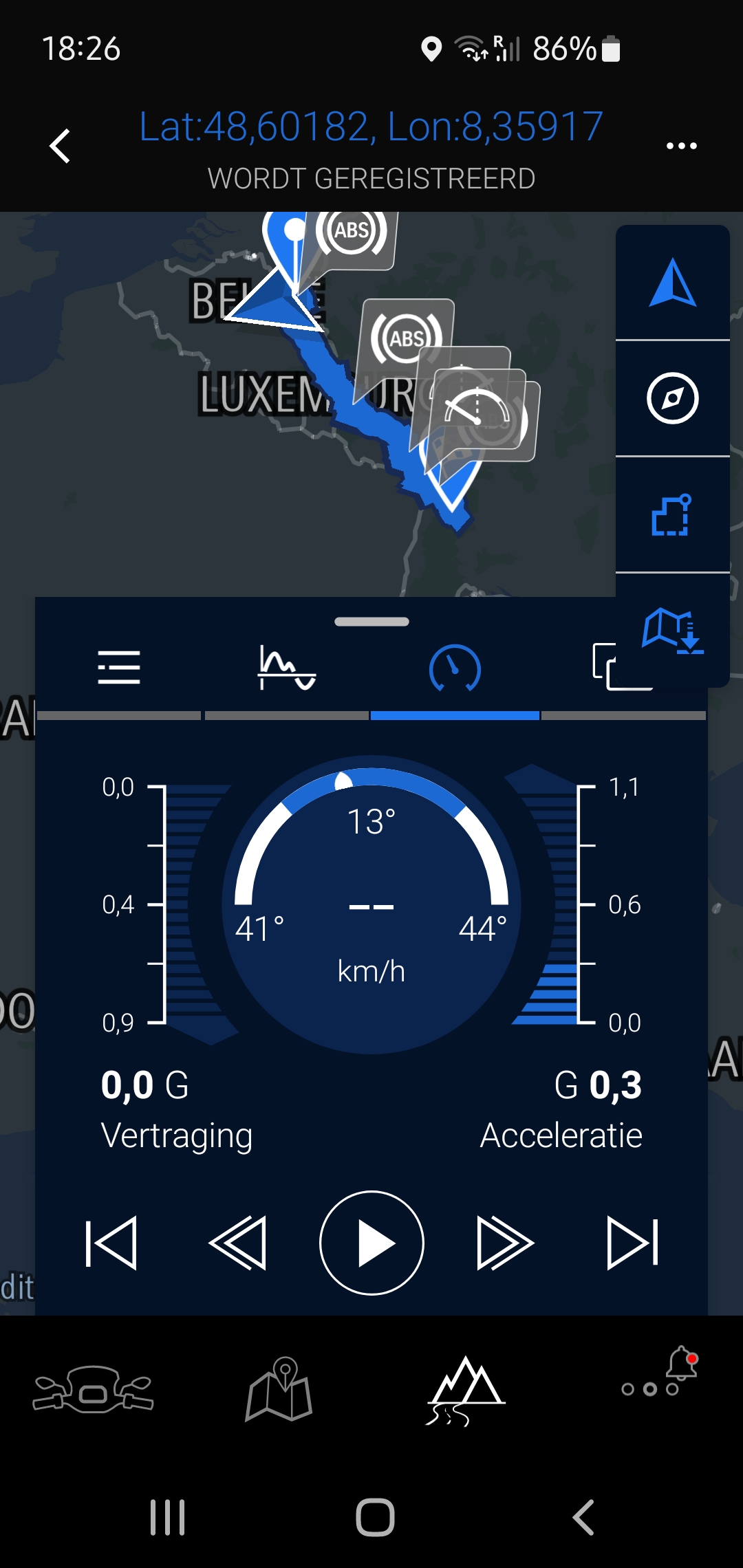Viewport: 743px width, 1568px height.
Task: Select the speedometer gauge tab
Action: pos(455,668)
